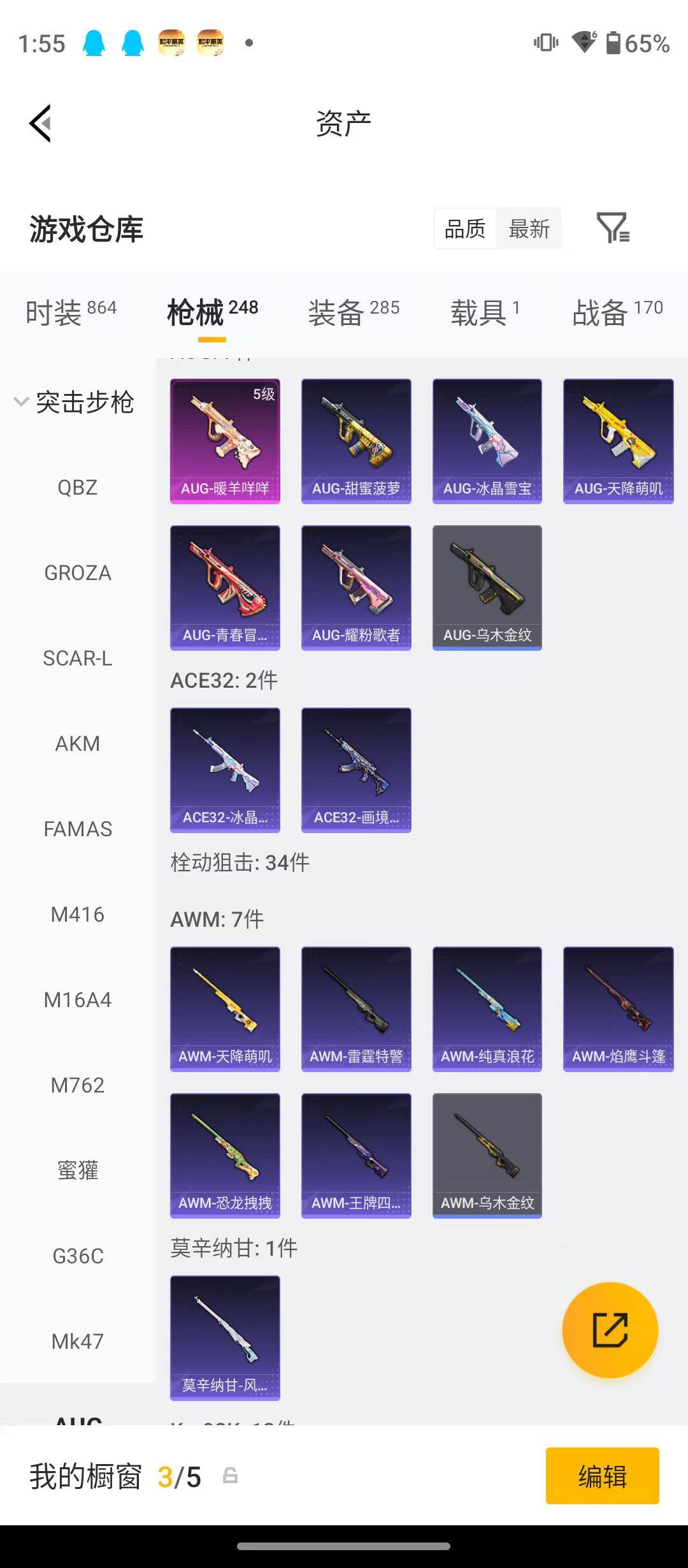688x1568 pixels.
Task: View the AWM-天降萌叽 skin
Action: coord(225,1009)
